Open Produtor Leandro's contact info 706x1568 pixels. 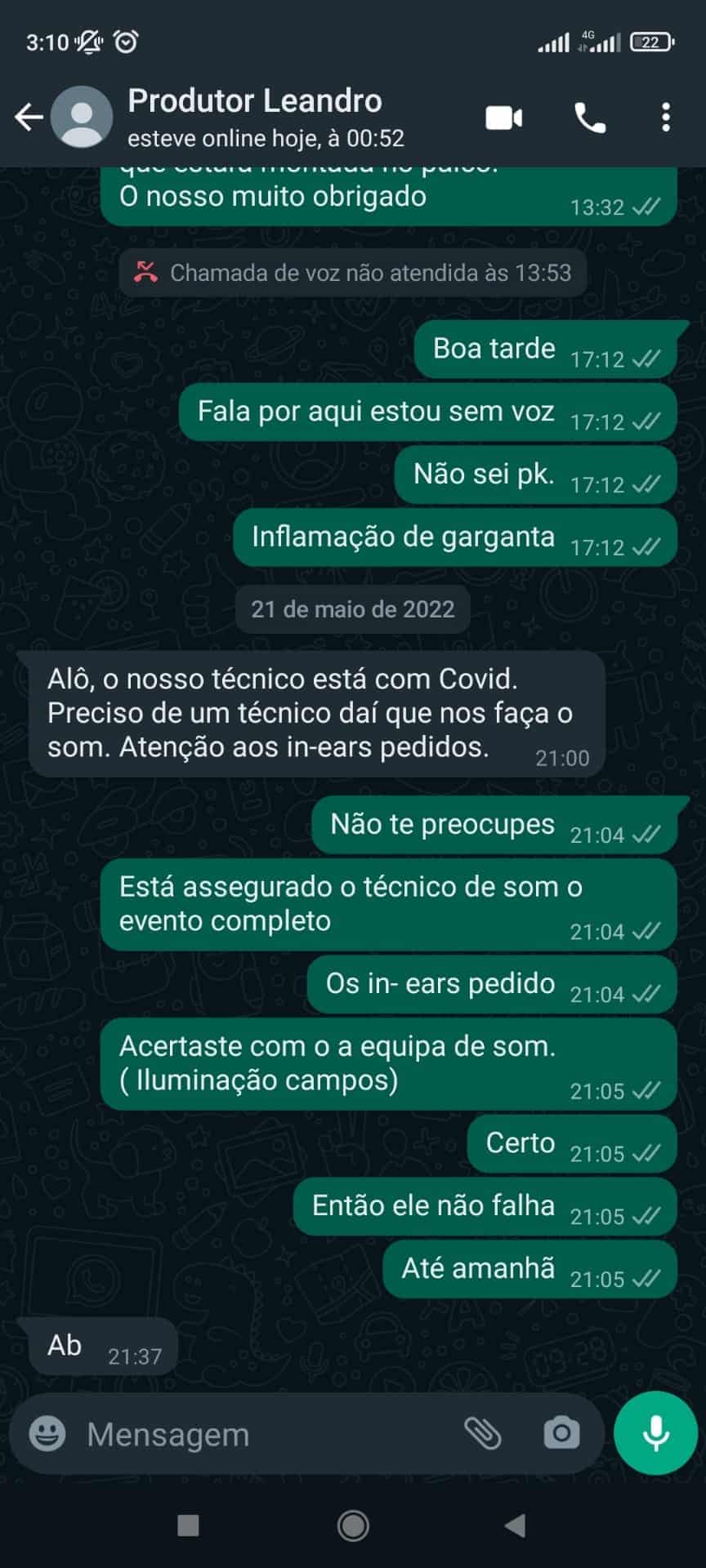pos(255,117)
